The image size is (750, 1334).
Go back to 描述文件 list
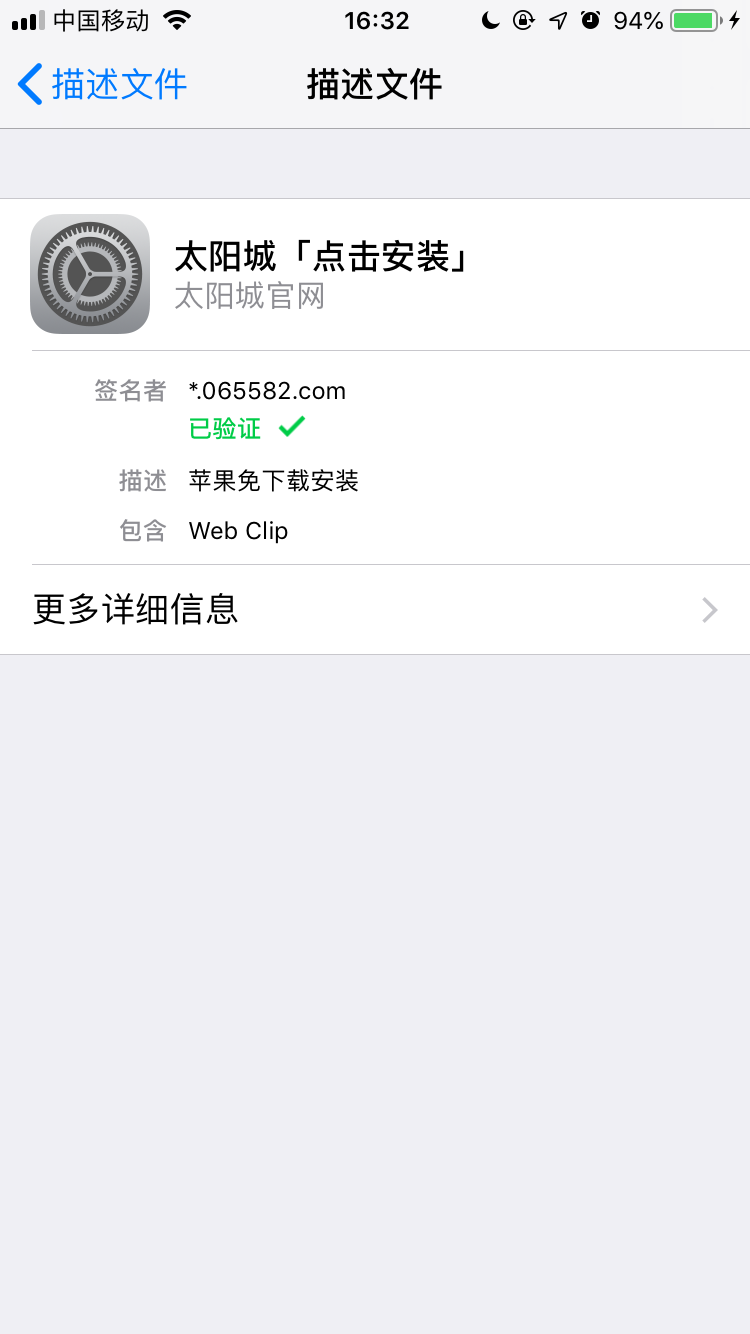[102, 85]
